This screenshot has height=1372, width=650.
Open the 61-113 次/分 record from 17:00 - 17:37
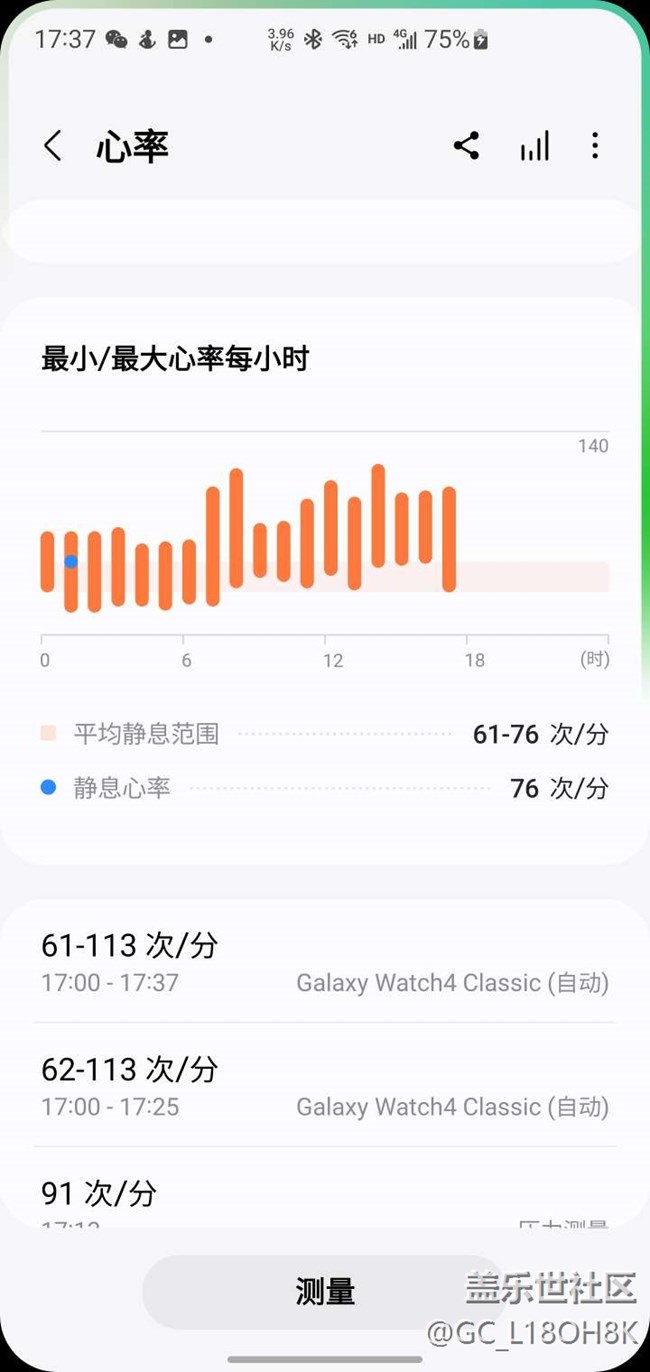point(324,962)
